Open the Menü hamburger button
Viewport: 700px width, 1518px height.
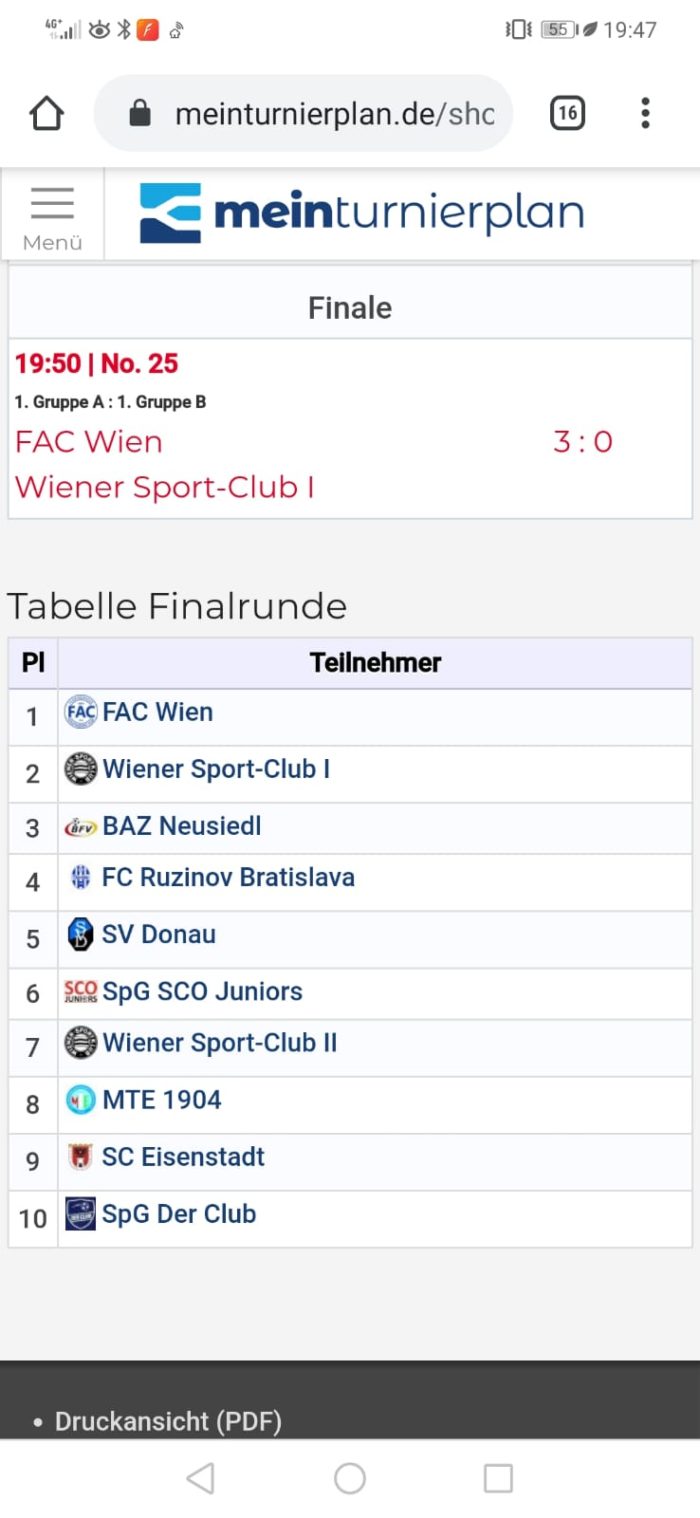tap(52, 214)
